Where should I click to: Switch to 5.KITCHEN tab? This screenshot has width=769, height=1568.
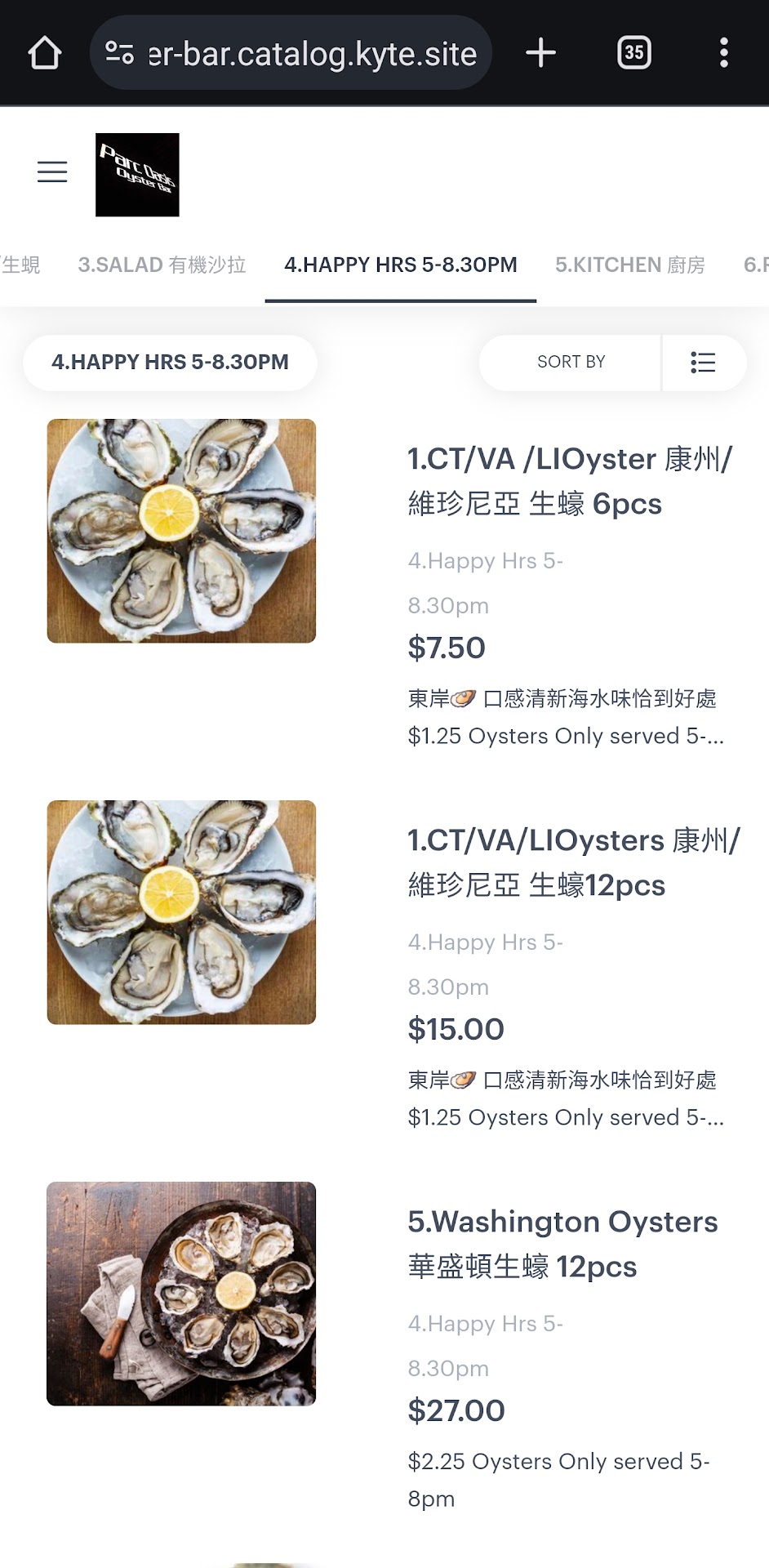point(629,265)
